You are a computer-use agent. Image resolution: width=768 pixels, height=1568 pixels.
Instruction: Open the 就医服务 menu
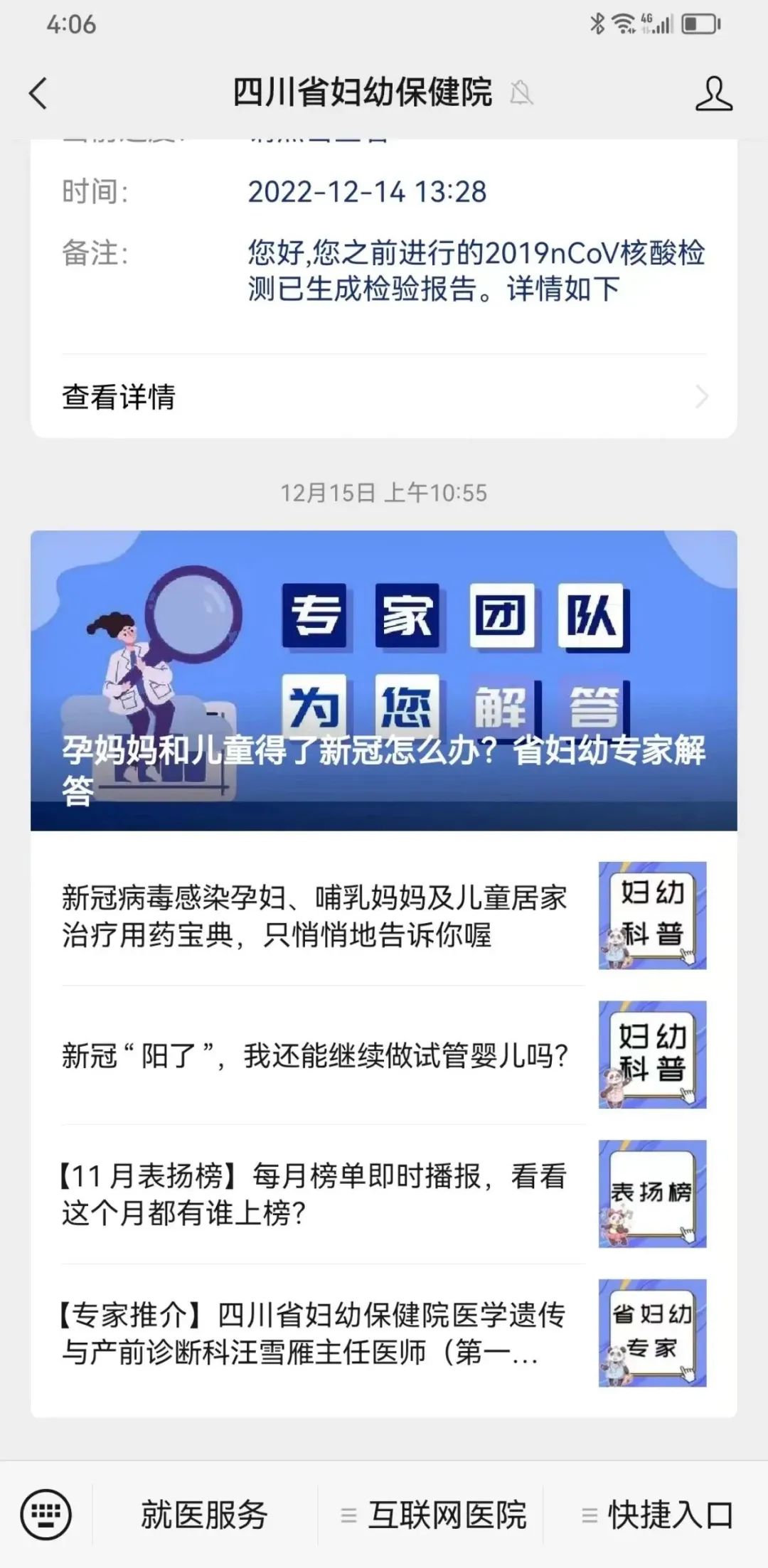click(x=205, y=1515)
